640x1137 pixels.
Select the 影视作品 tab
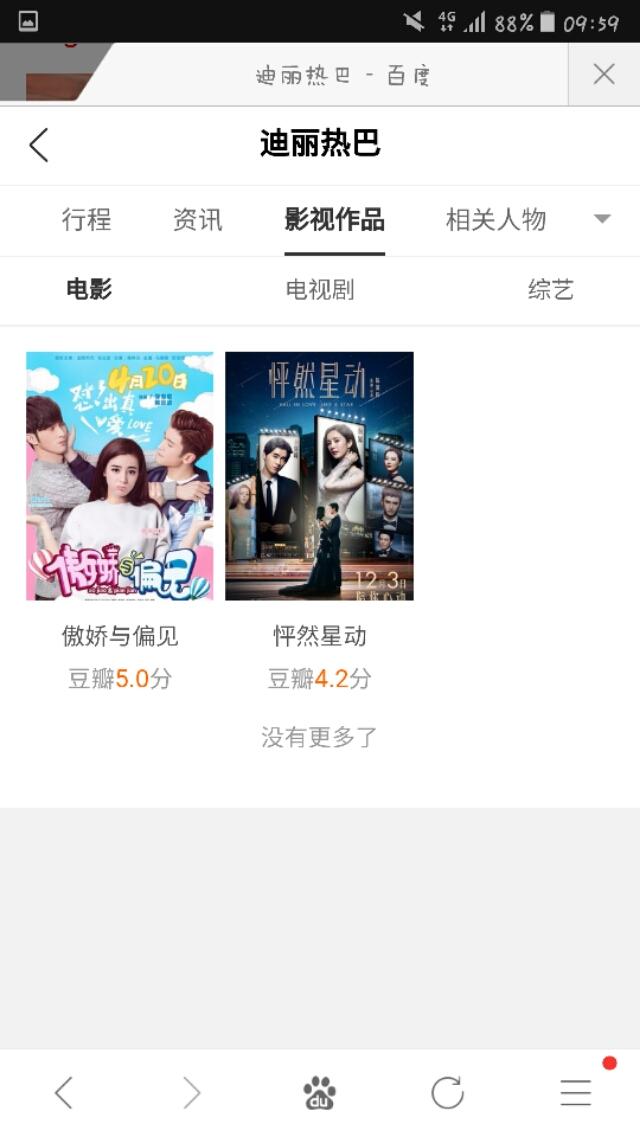[x=334, y=220]
